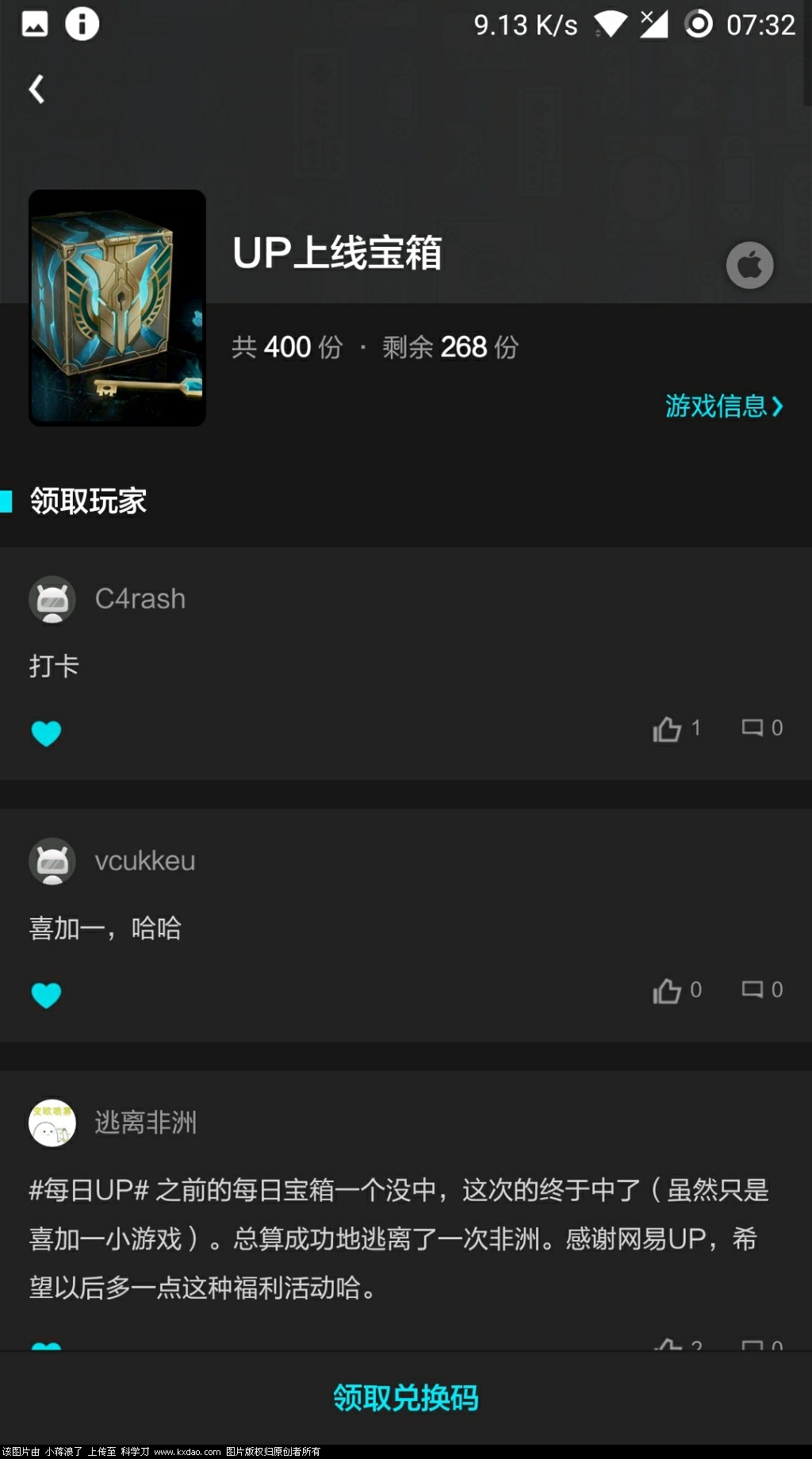The width and height of the screenshot is (812, 1459).
Task: Open 逃离非洲's profile by tapping the name
Action: (145, 1124)
